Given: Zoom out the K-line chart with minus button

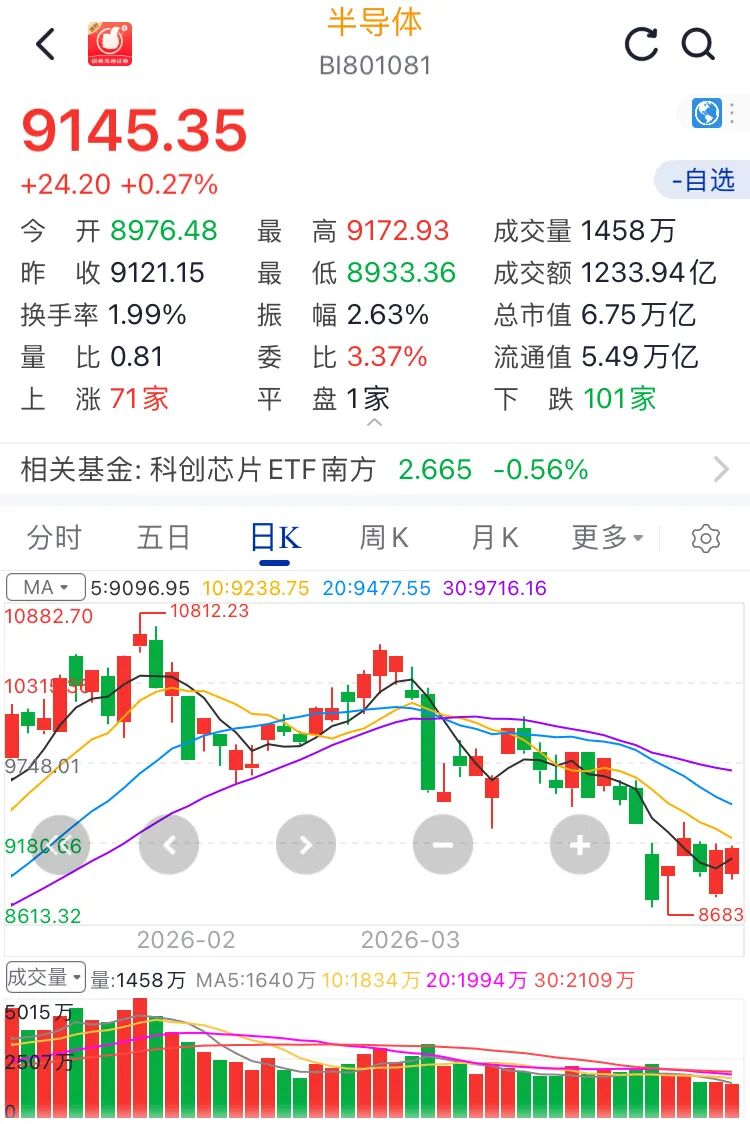Looking at the screenshot, I should pos(441,845).
